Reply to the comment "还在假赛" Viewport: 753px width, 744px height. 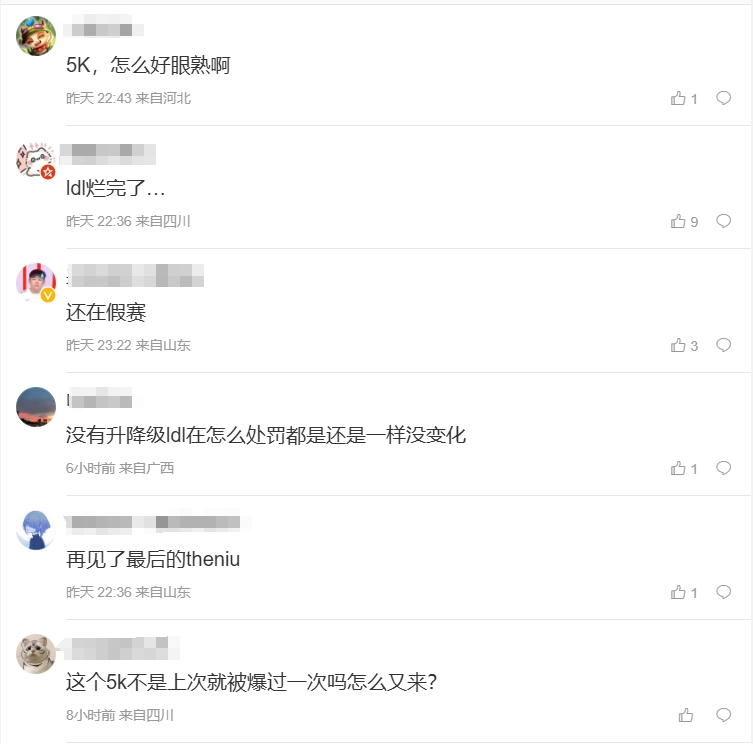(x=723, y=345)
